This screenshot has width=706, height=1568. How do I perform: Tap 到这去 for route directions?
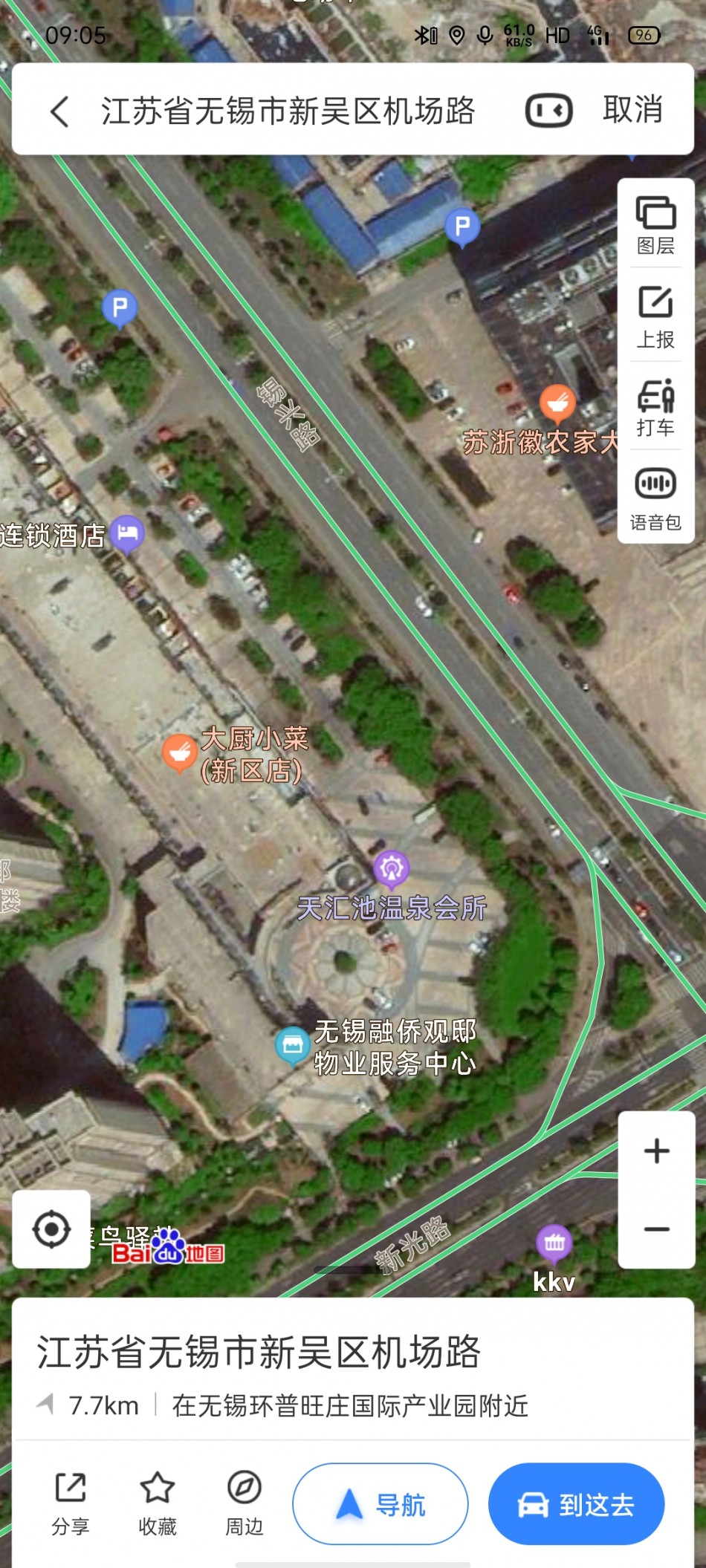pyautogui.click(x=576, y=1505)
